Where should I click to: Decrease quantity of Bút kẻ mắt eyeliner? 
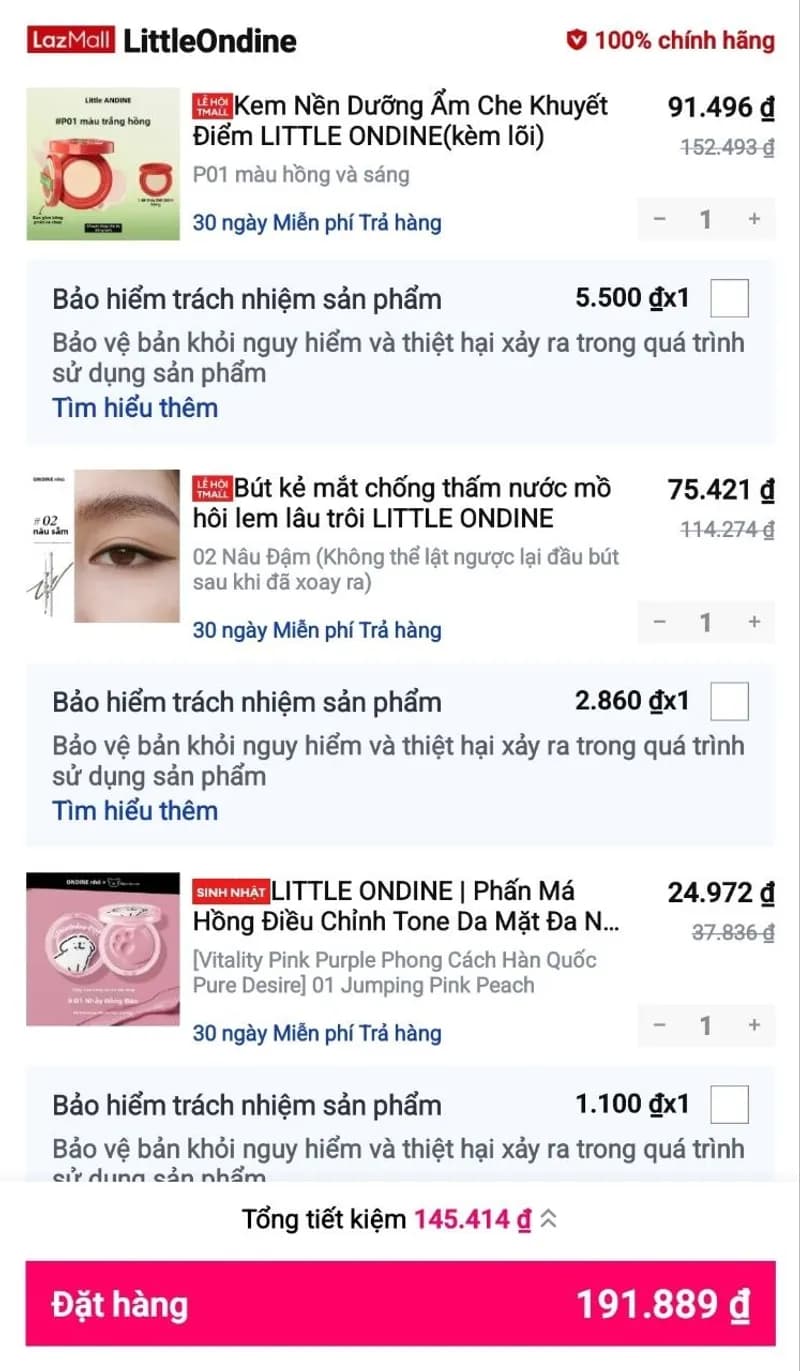coord(659,622)
